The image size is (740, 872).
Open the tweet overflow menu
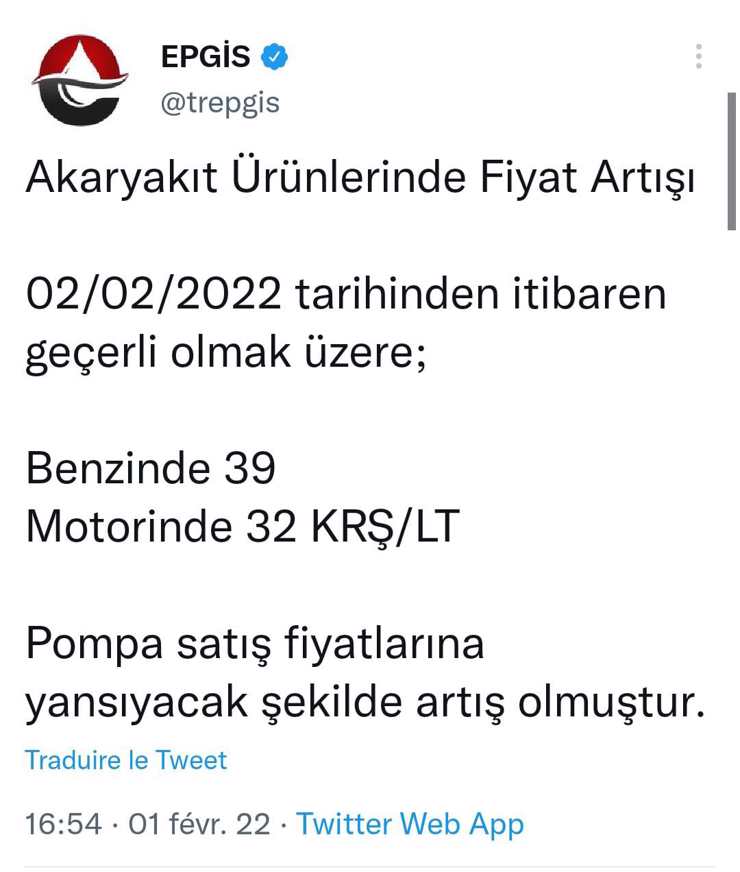[x=698, y=57]
